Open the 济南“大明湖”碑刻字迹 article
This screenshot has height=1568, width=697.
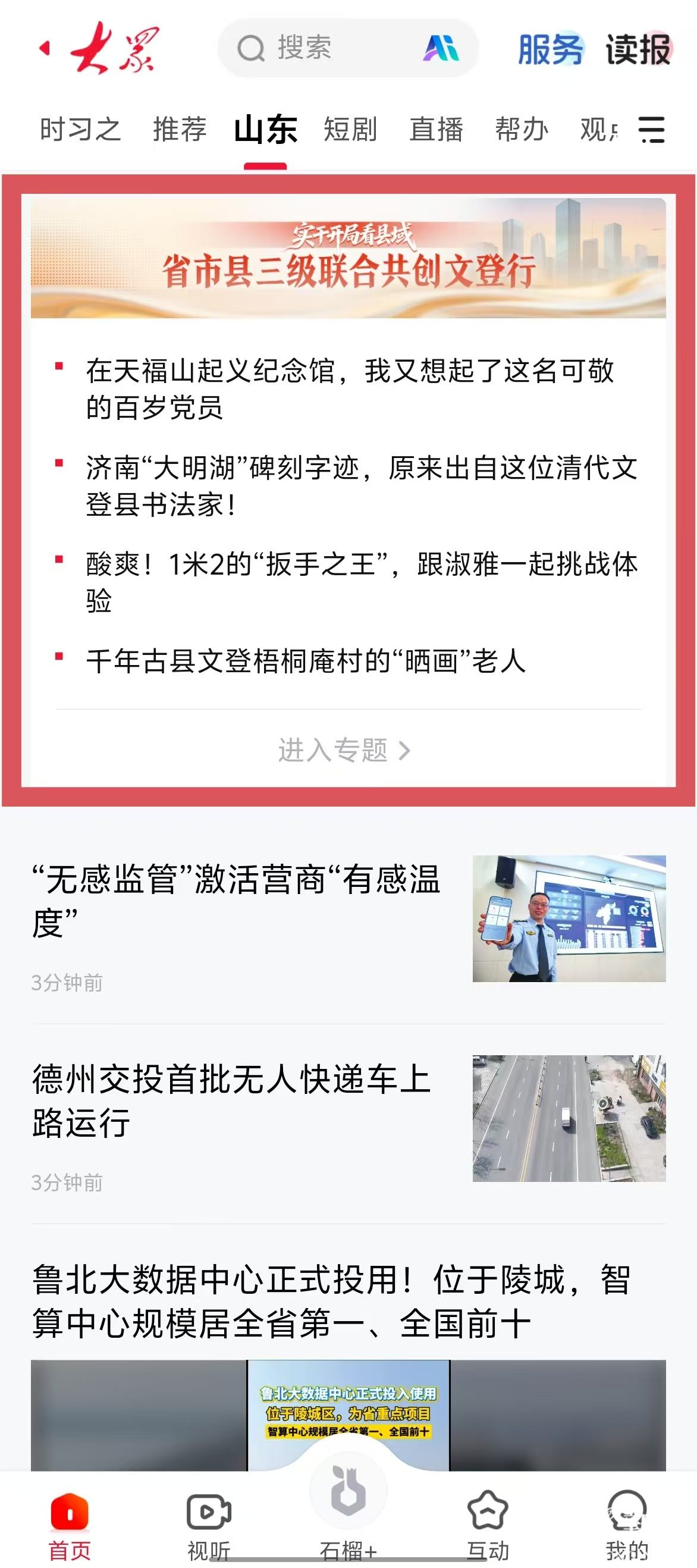360,485
